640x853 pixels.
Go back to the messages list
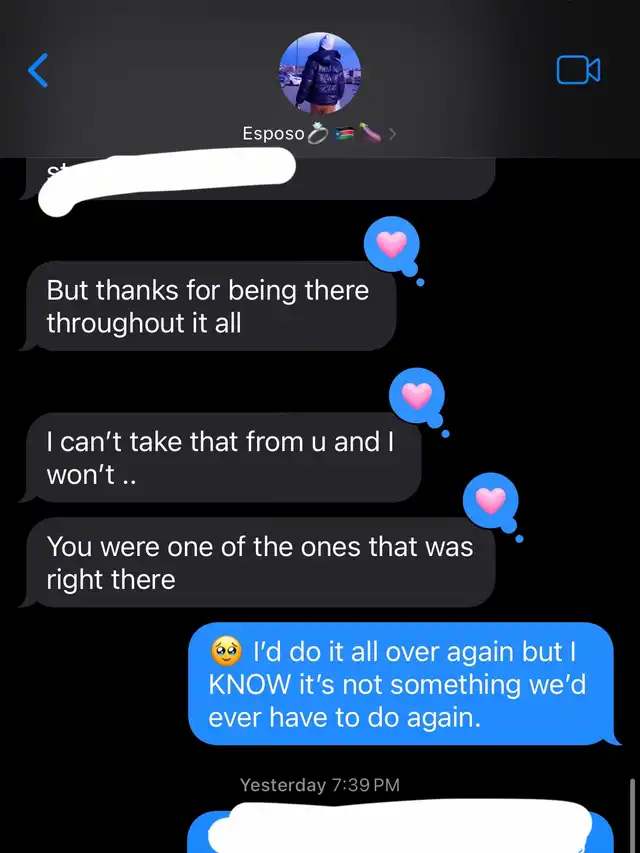[38, 70]
